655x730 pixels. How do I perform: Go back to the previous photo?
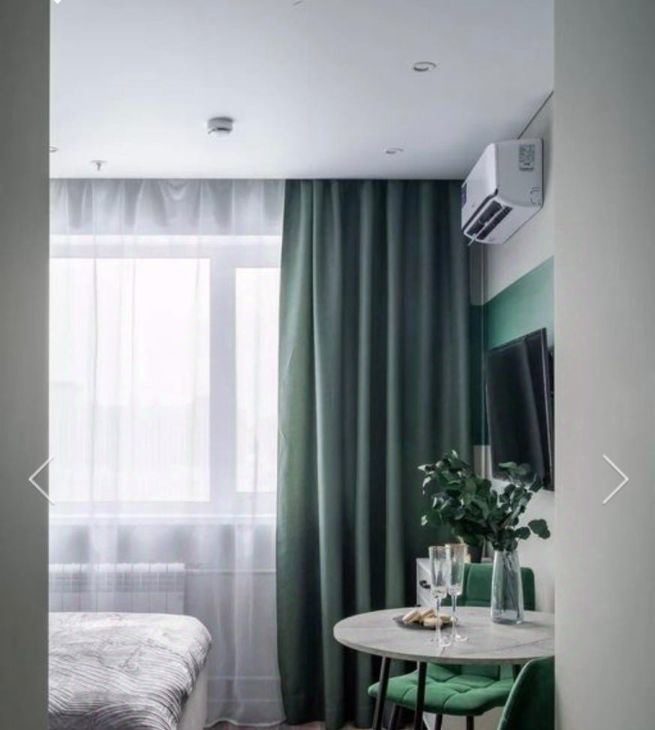click(40, 479)
